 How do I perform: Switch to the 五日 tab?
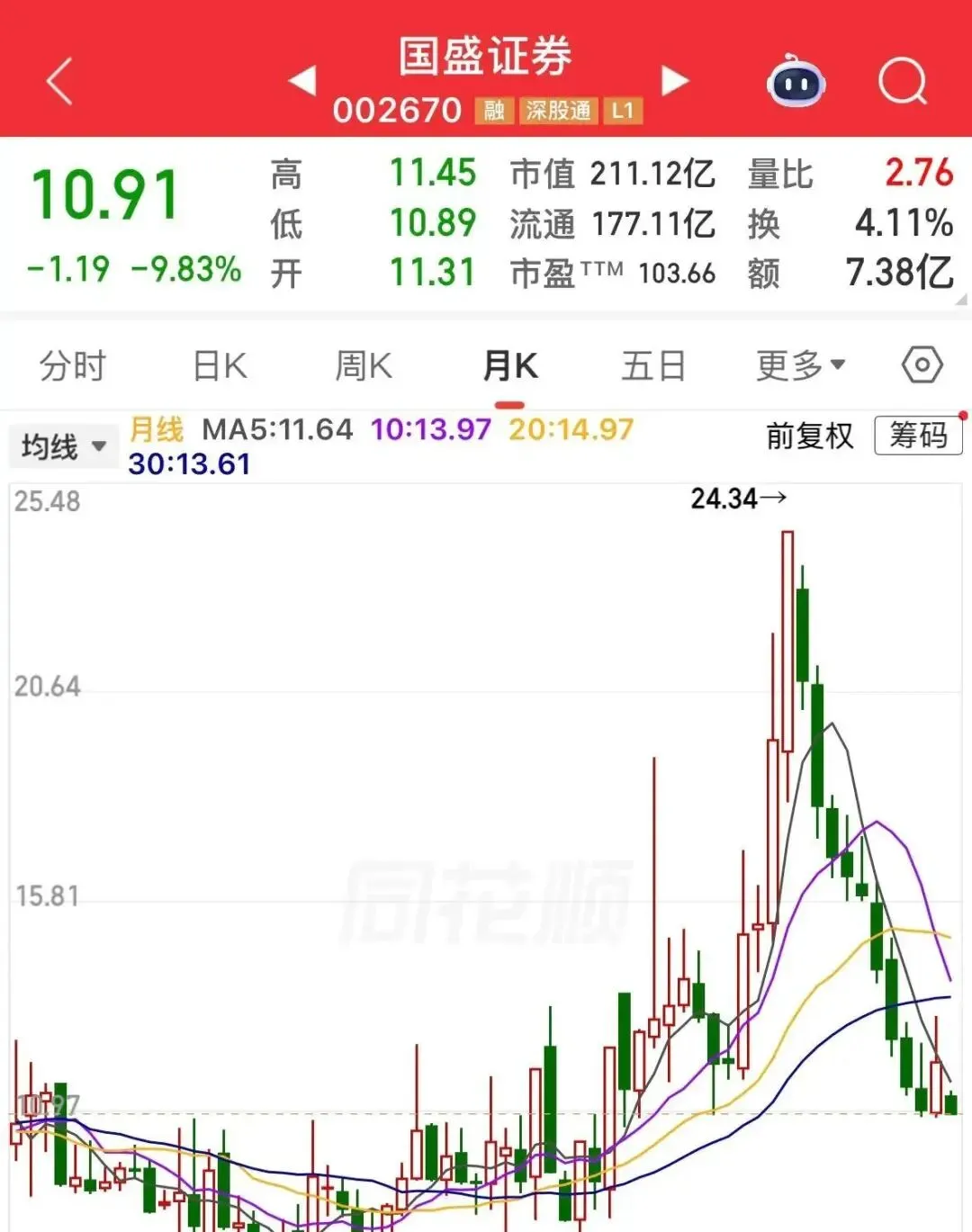pyautogui.click(x=654, y=366)
